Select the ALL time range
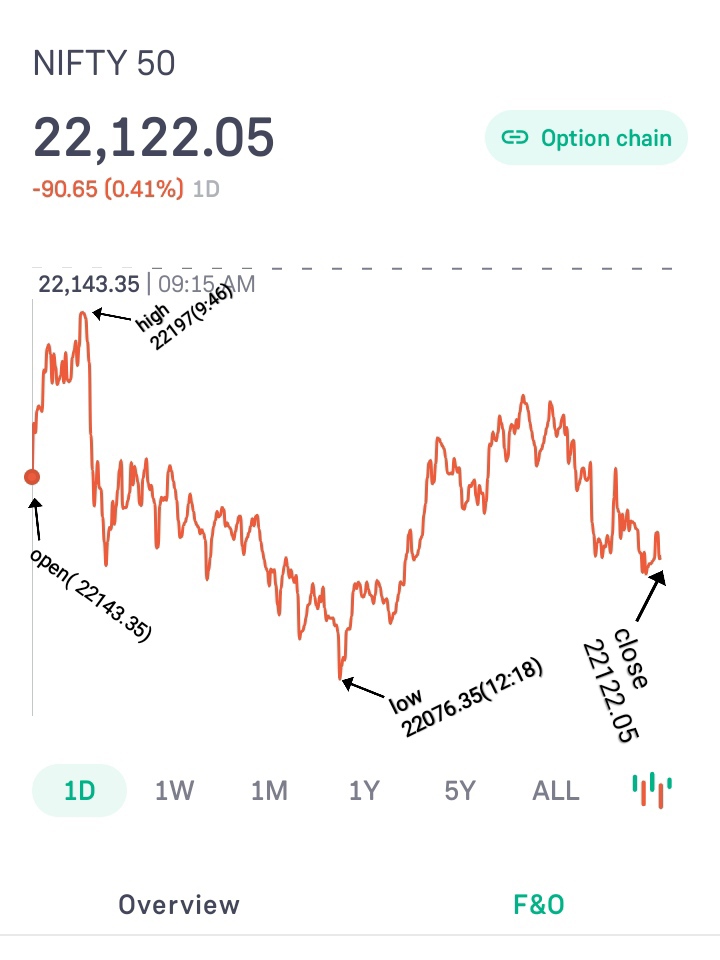The image size is (720, 960). pos(556,791)
